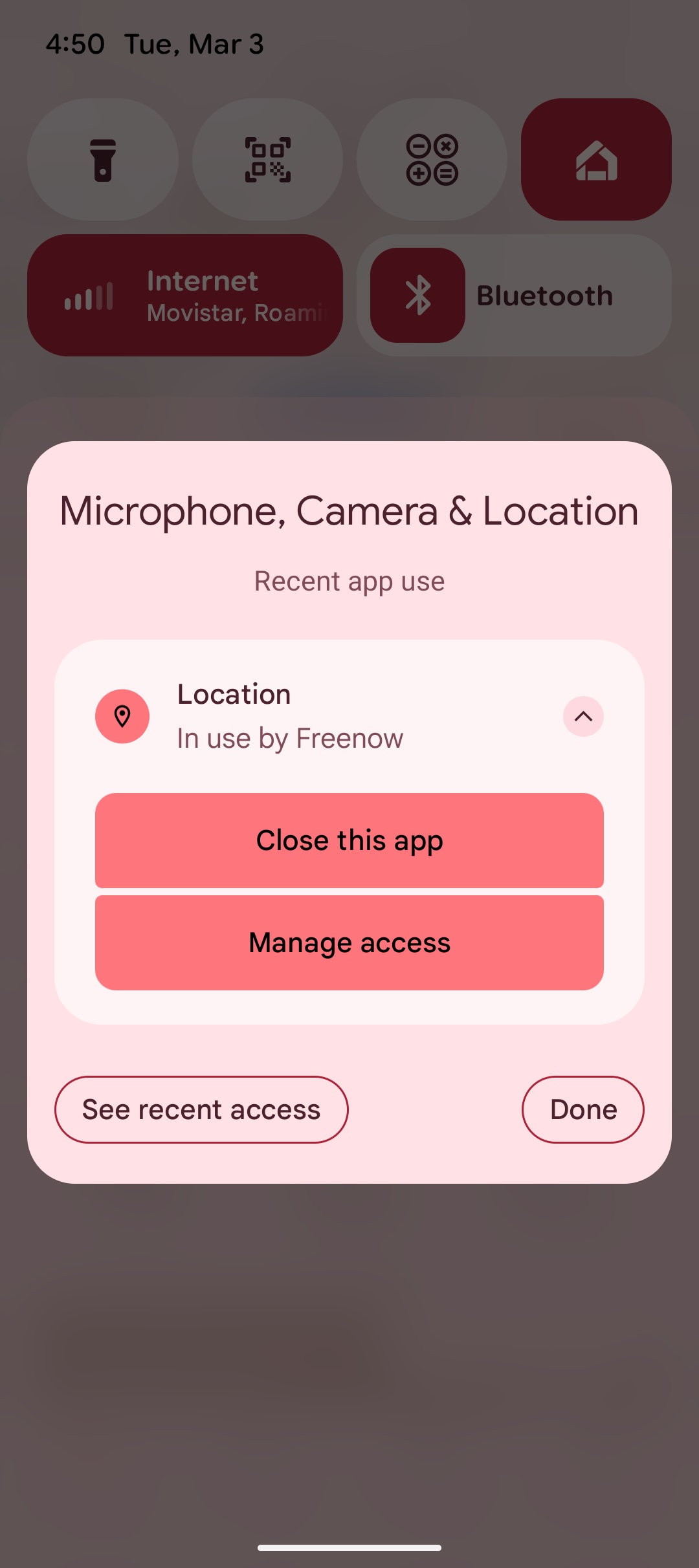
Task: Tap the Bluetooth icon on its tile
Action: pyautogui.click(x=417, y=296)
